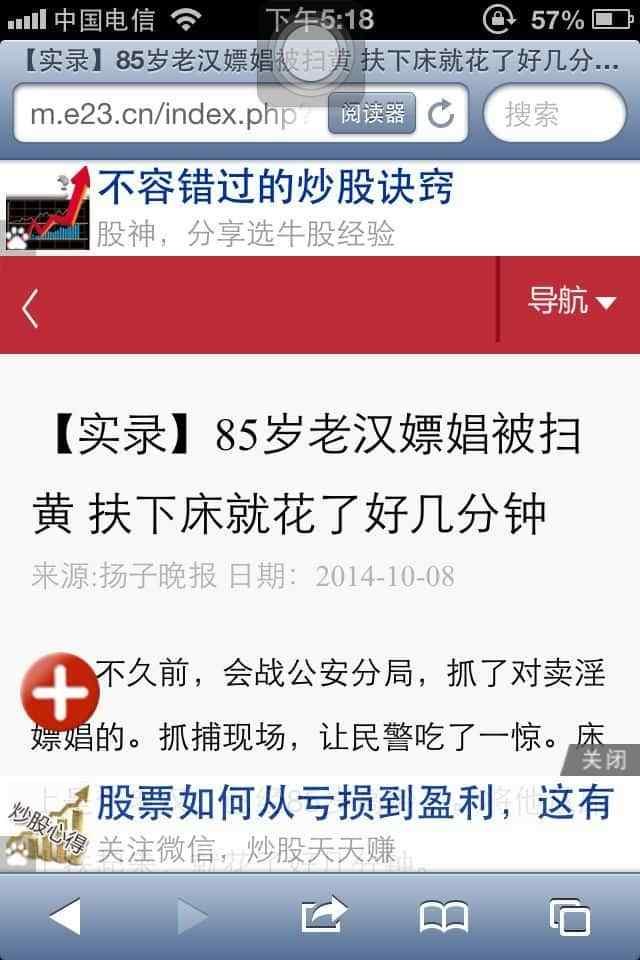This screenshot has height=960, width=640.
Task: Tap the 搜索 search field
Action: click(x=554, y=114)
